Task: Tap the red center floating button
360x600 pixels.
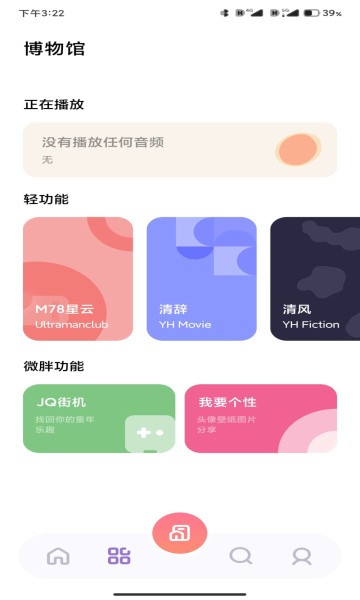Action: tap(180, 533)
